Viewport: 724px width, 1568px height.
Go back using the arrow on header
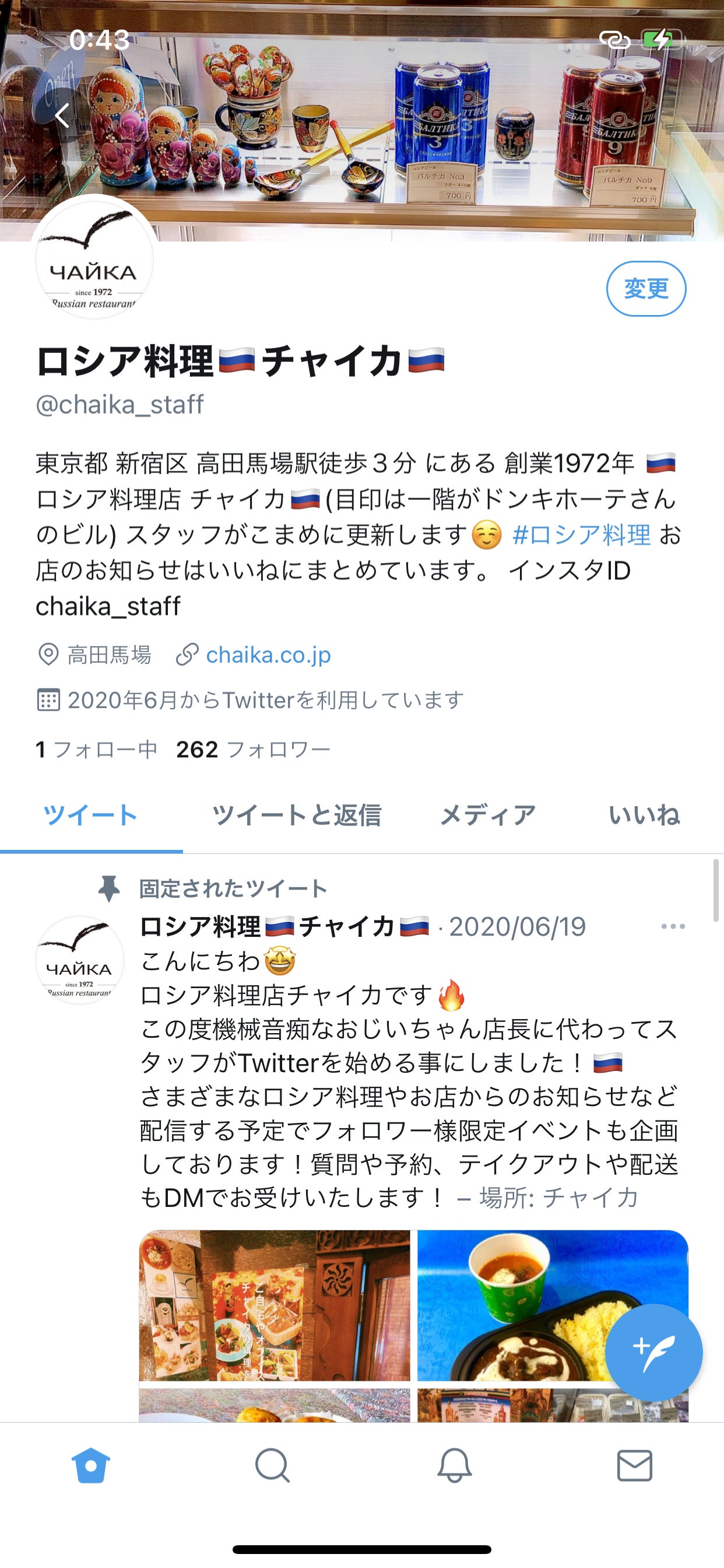(62, 115)
